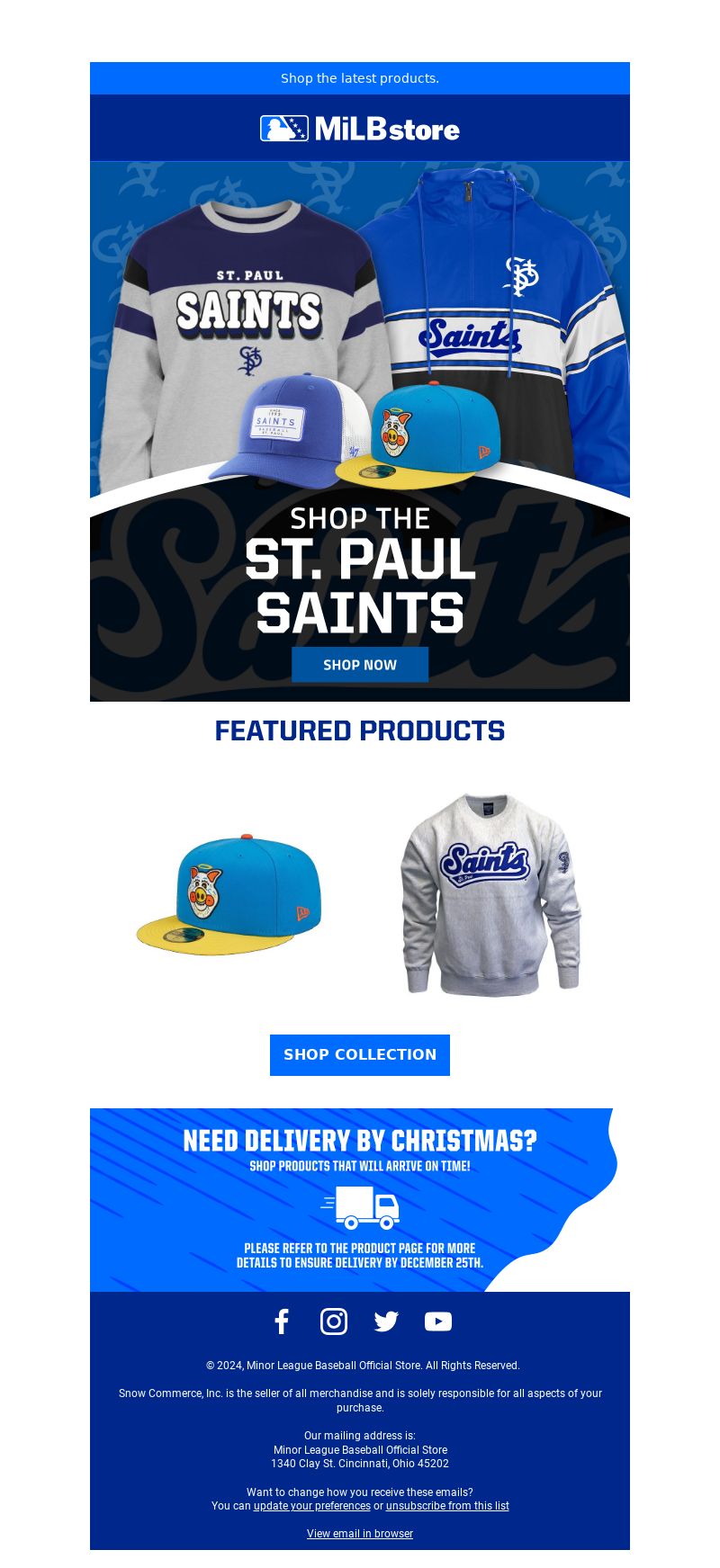Open the Facebook icon
The height and width of the screenshot is (1568, 720).
point(282,1321)
